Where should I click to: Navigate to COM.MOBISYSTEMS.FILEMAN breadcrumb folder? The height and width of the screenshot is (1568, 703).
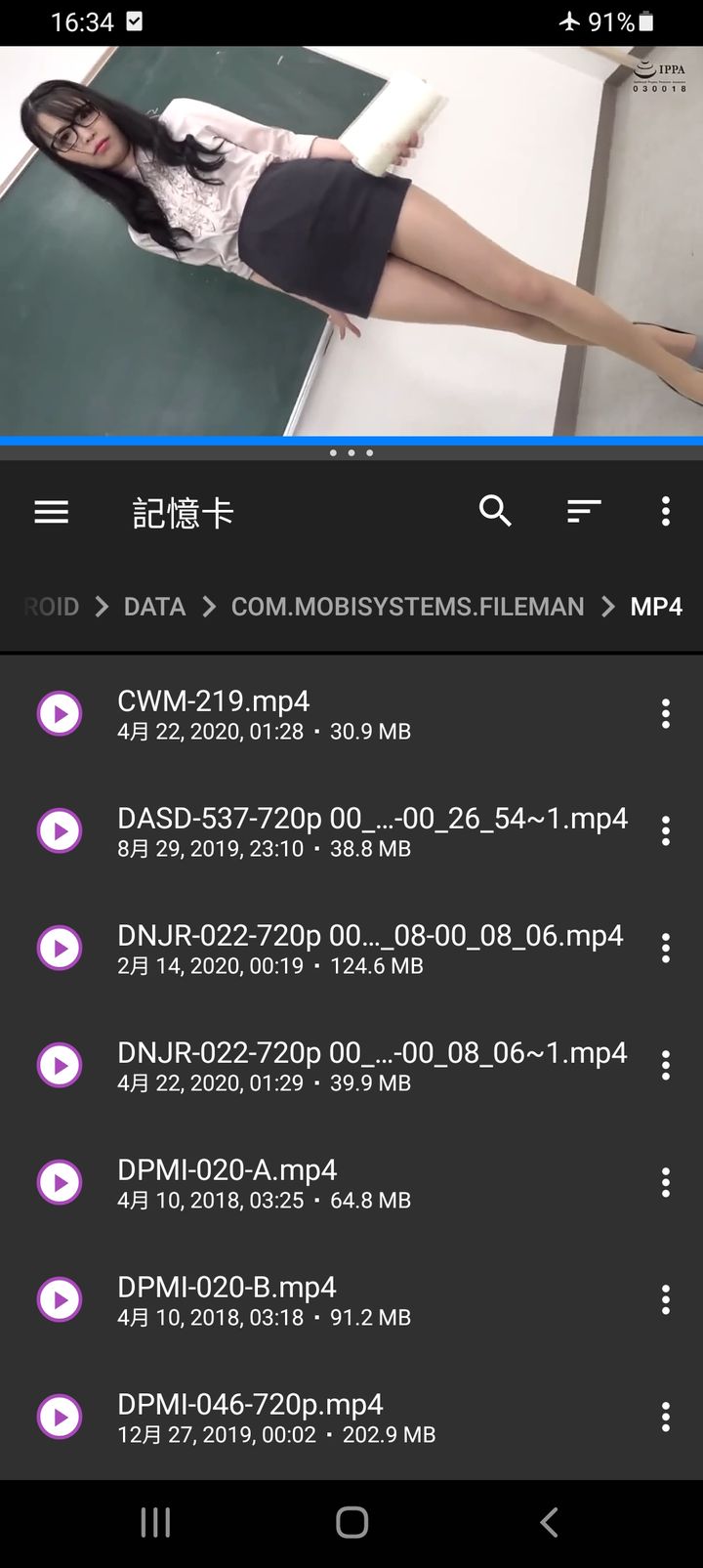pyautogui.click(x=407, y=607)
